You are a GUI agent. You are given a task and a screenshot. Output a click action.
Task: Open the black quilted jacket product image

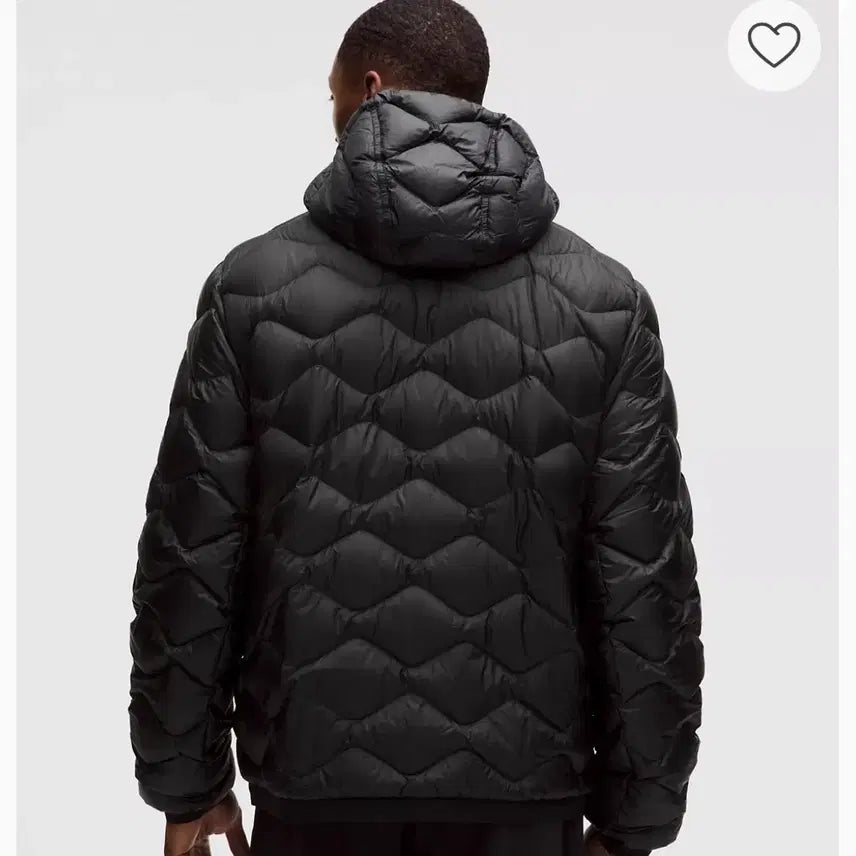pyautogui.click(x=420, y=480)
